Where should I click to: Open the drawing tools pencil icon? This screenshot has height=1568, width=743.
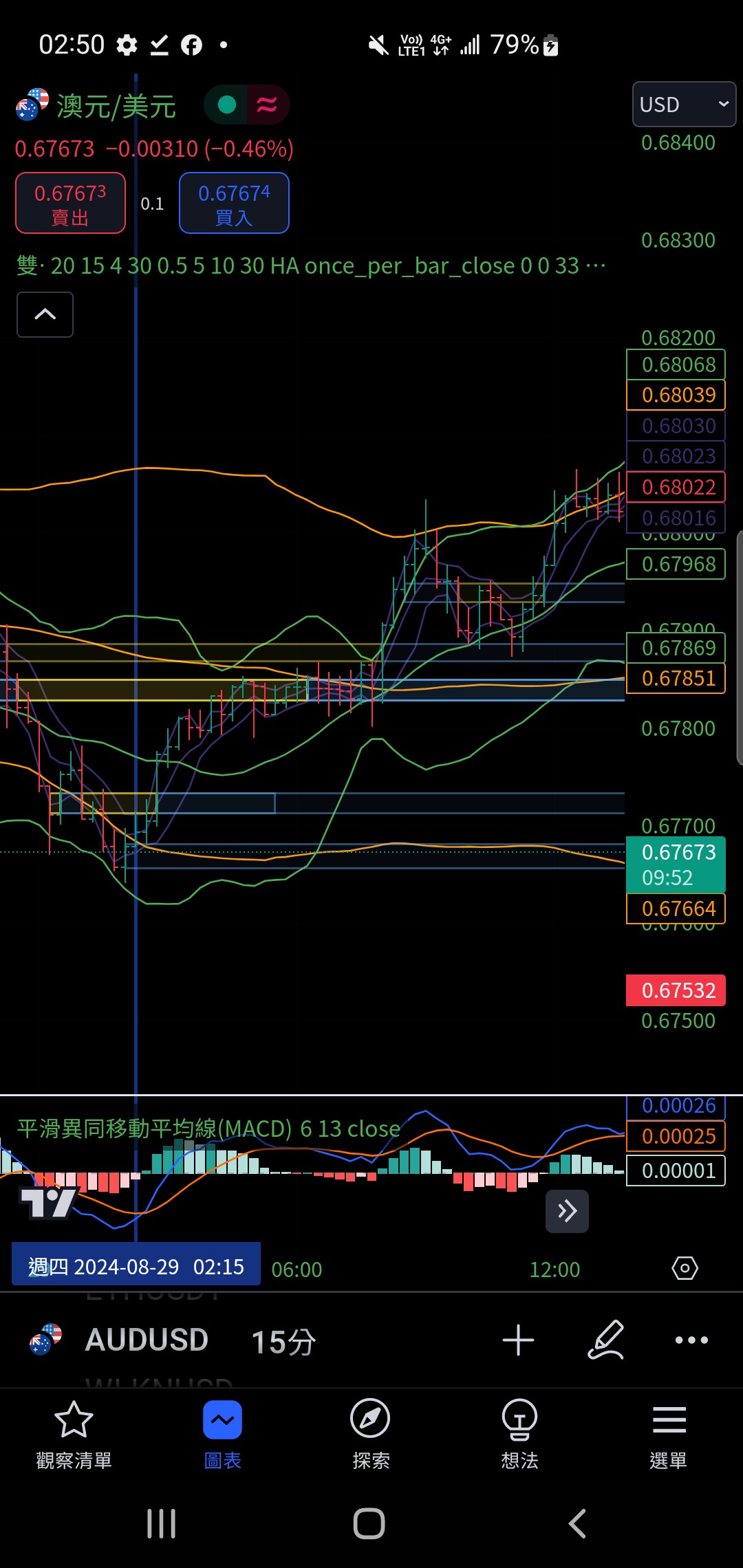606,1340
